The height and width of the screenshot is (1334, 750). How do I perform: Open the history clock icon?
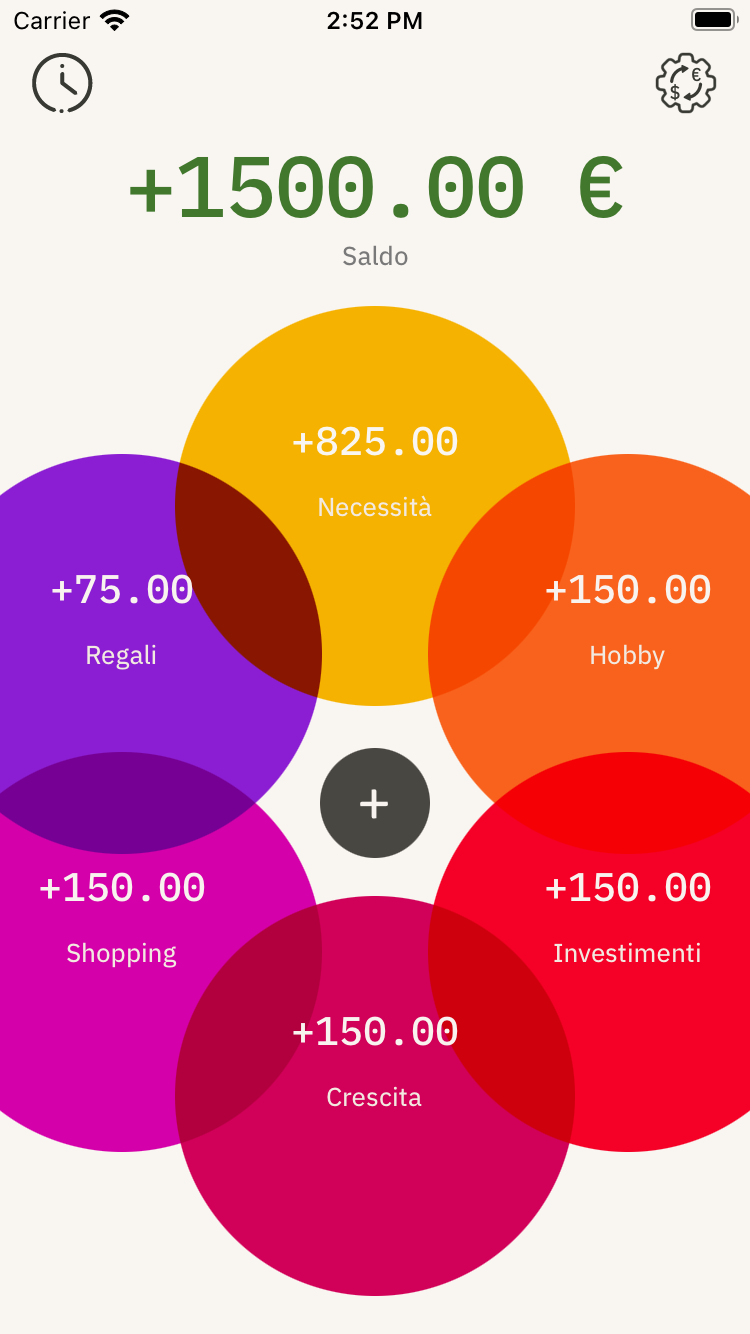(62, 83)
